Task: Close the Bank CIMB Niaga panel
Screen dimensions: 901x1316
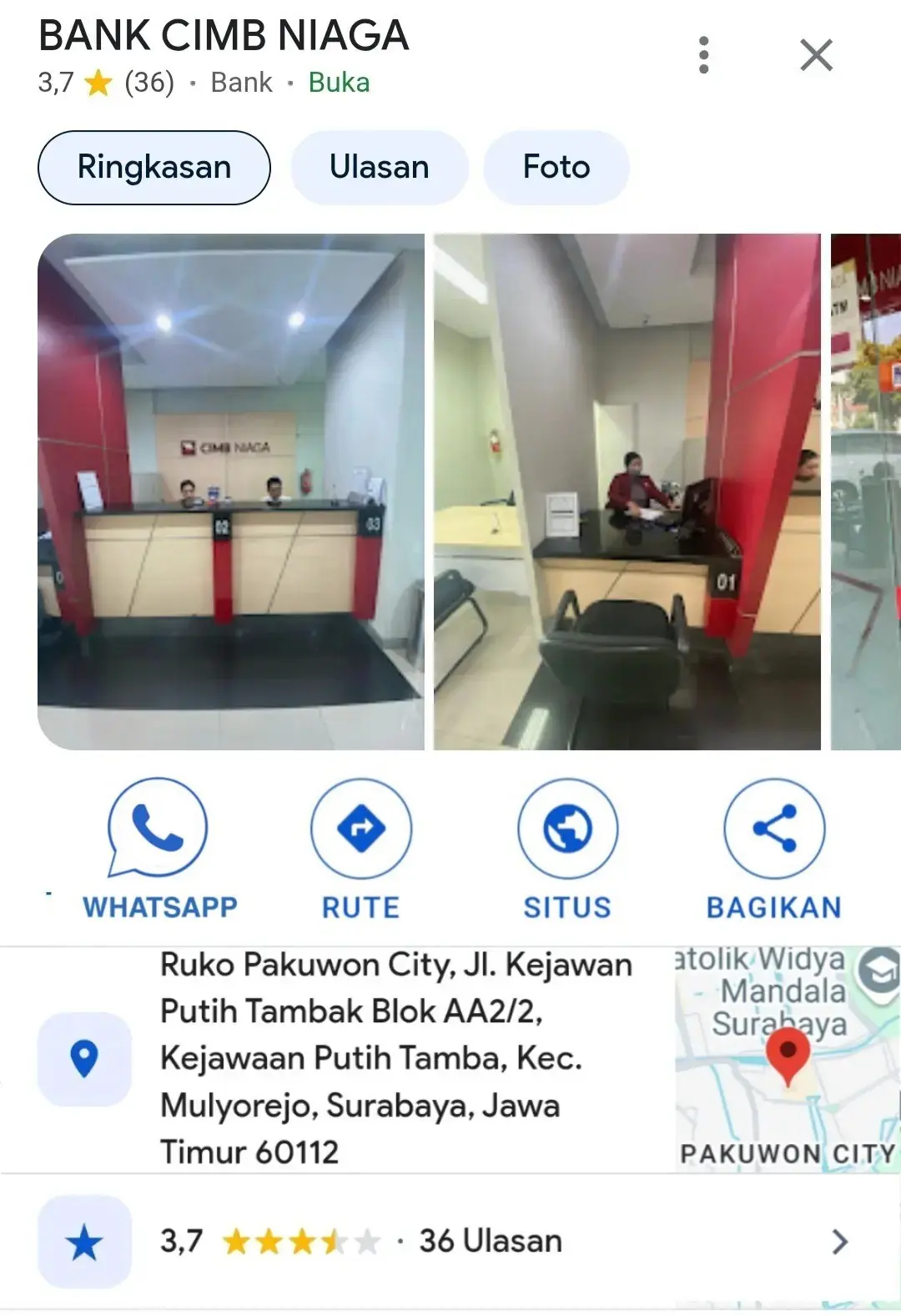Action: point(815,56)
